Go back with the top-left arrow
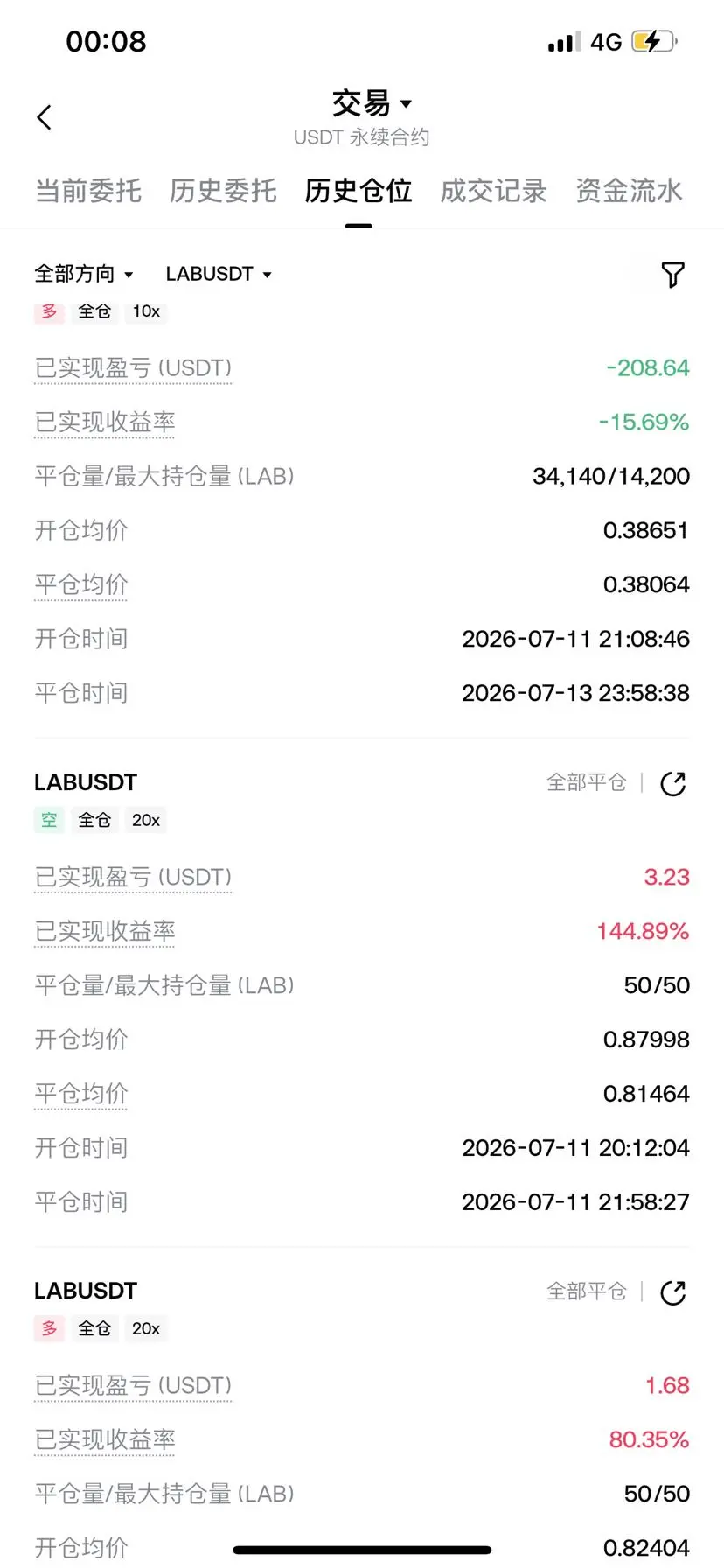724x1568 pixels. pos(45,117)
